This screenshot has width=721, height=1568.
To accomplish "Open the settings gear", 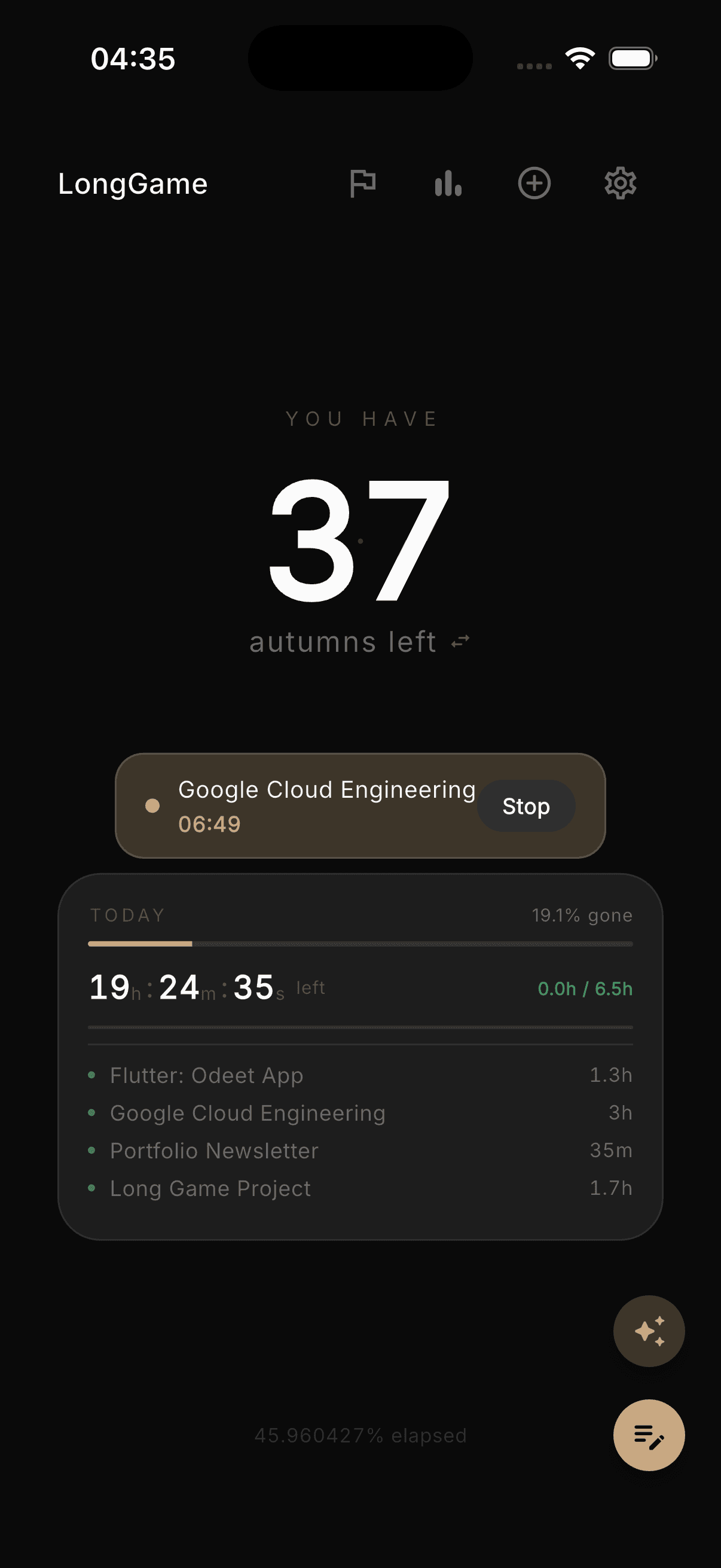I will [x=620, y=183].
